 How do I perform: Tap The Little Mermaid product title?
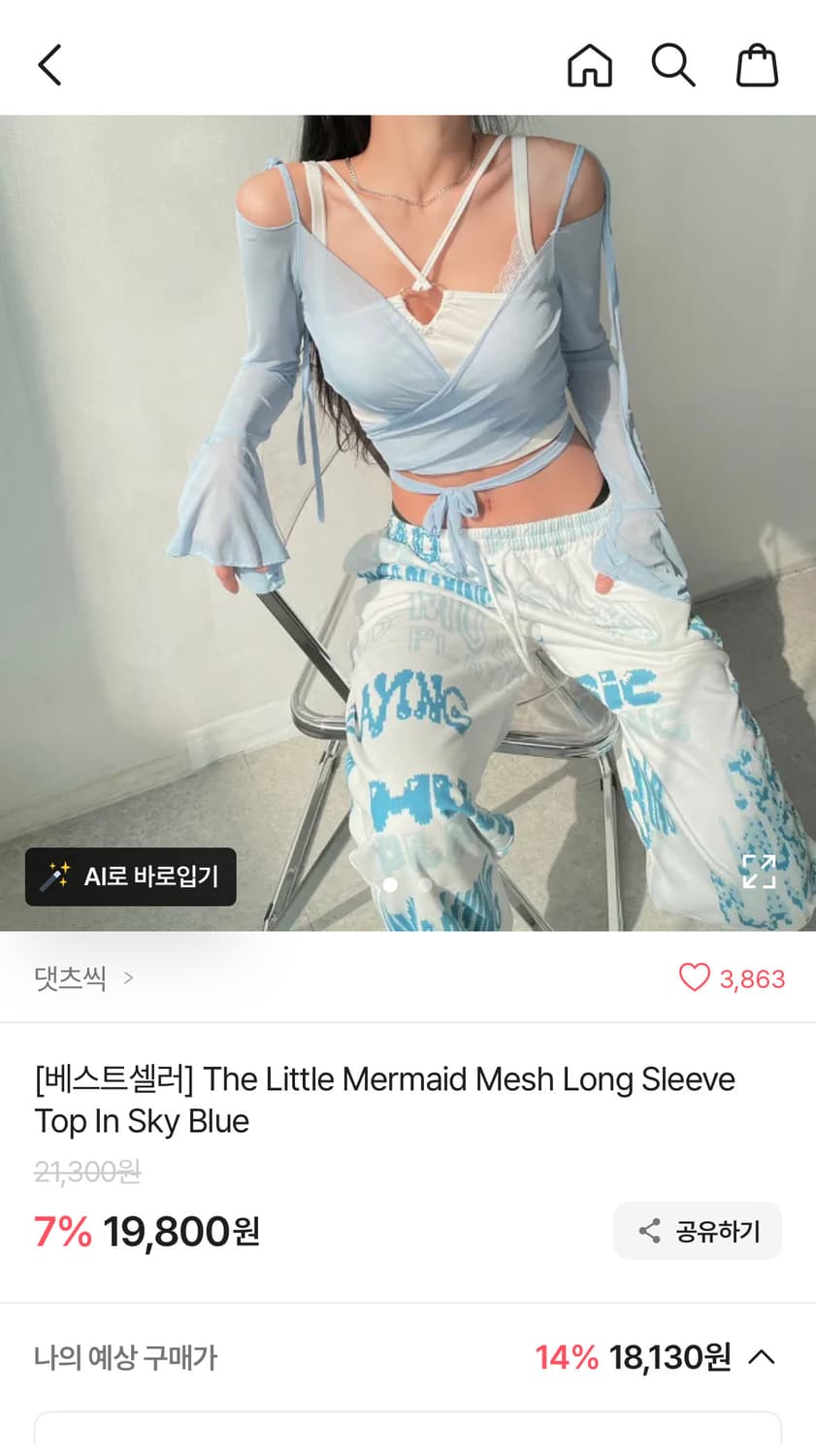pyautogui.click(x=385, y=1099)
